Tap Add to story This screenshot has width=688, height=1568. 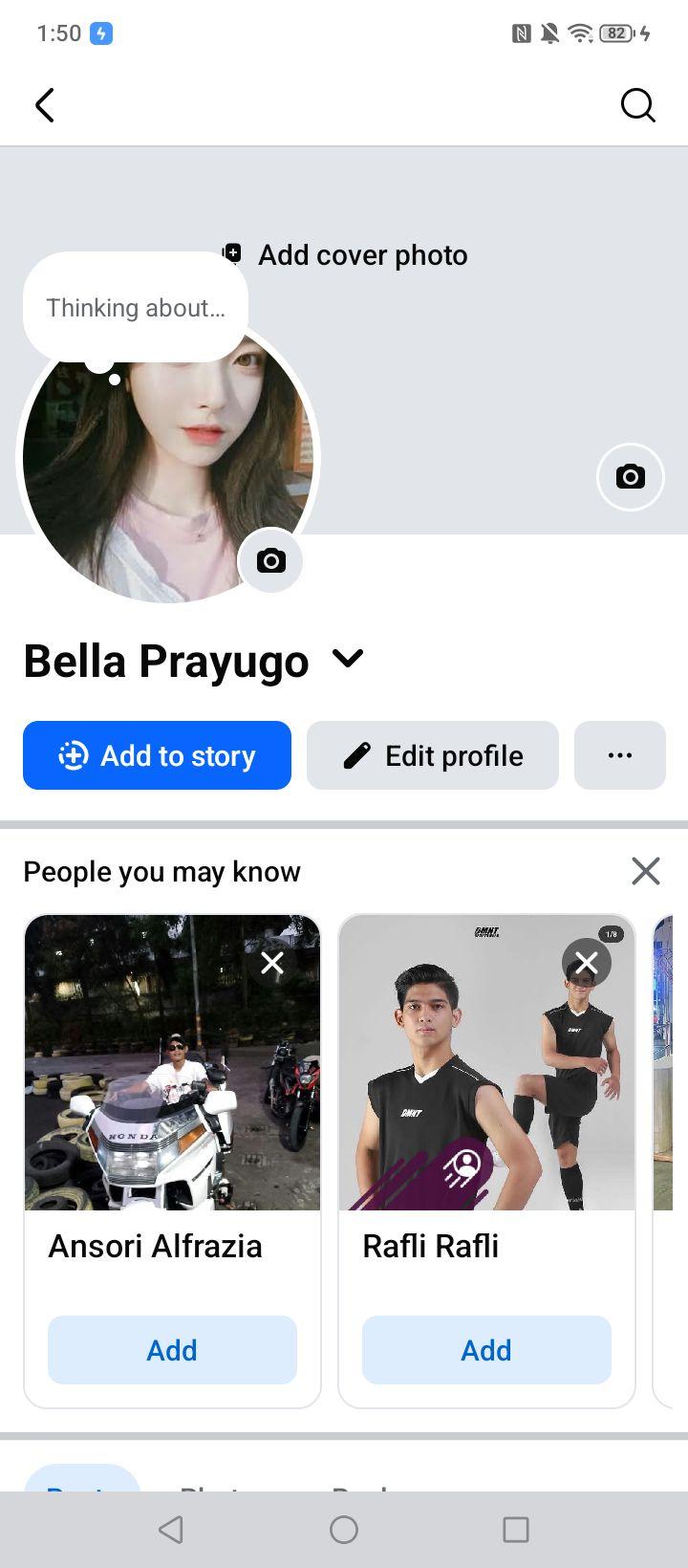[157, 755]
